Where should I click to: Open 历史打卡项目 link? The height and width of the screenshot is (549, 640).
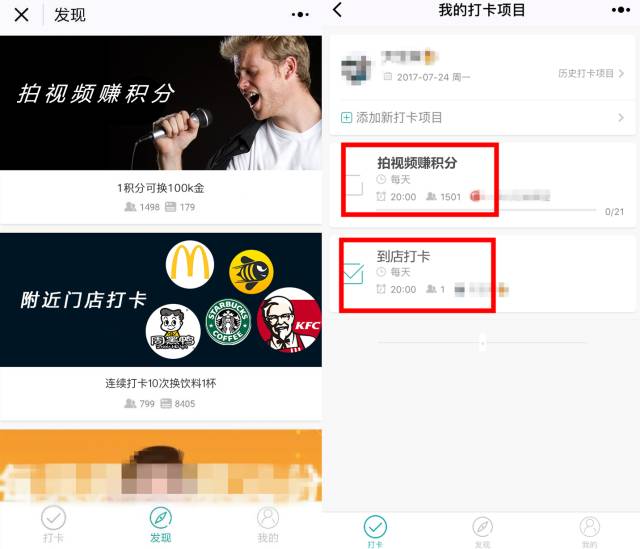click(591, 74)
